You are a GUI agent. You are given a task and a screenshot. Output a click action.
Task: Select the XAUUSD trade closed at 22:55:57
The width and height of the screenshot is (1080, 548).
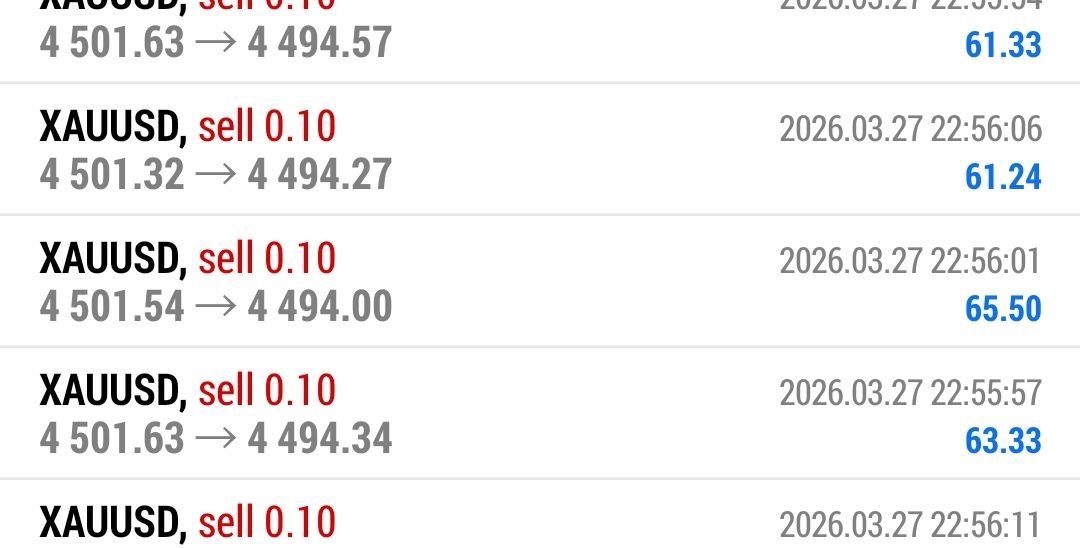click(x=540, y=414)
